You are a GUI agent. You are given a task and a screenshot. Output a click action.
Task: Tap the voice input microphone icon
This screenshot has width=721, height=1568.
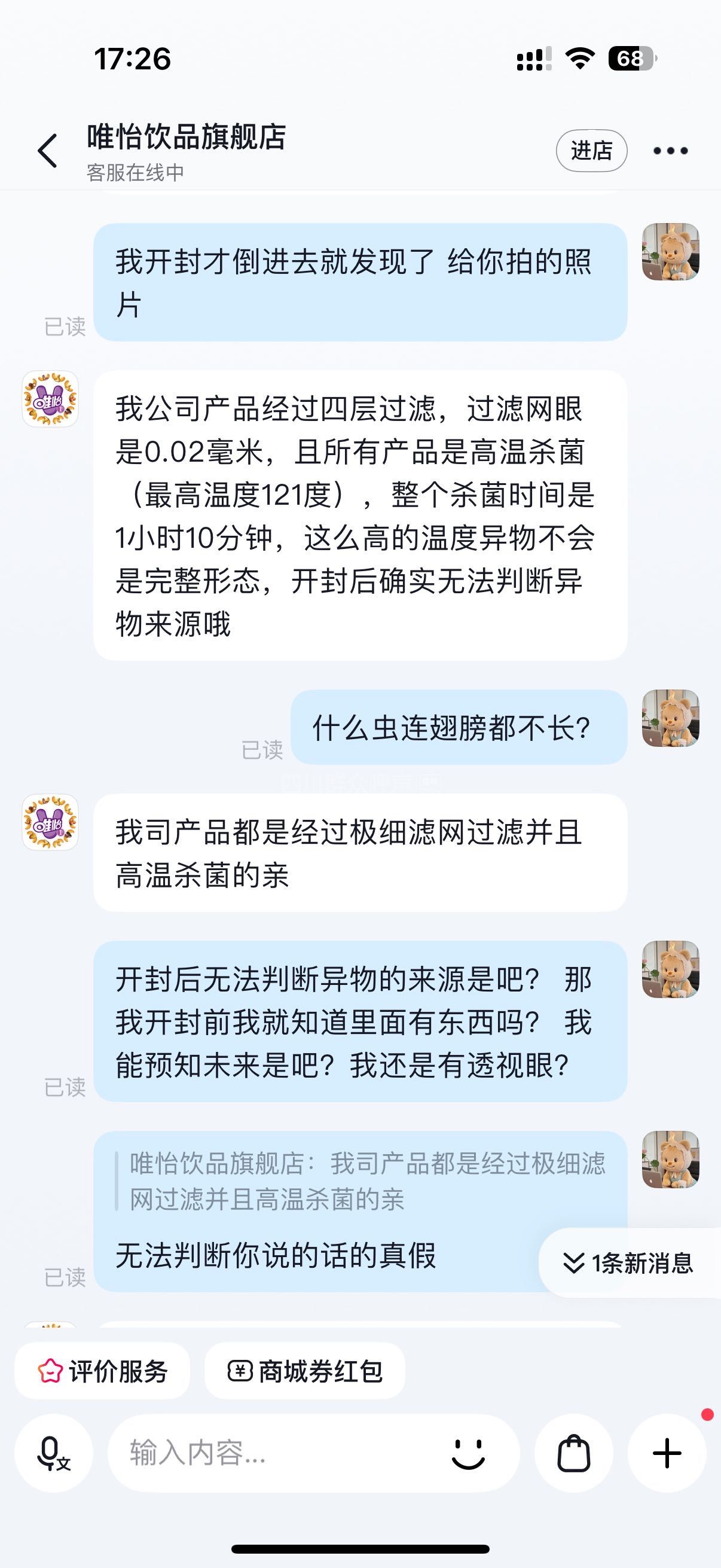pos(54,1453)
